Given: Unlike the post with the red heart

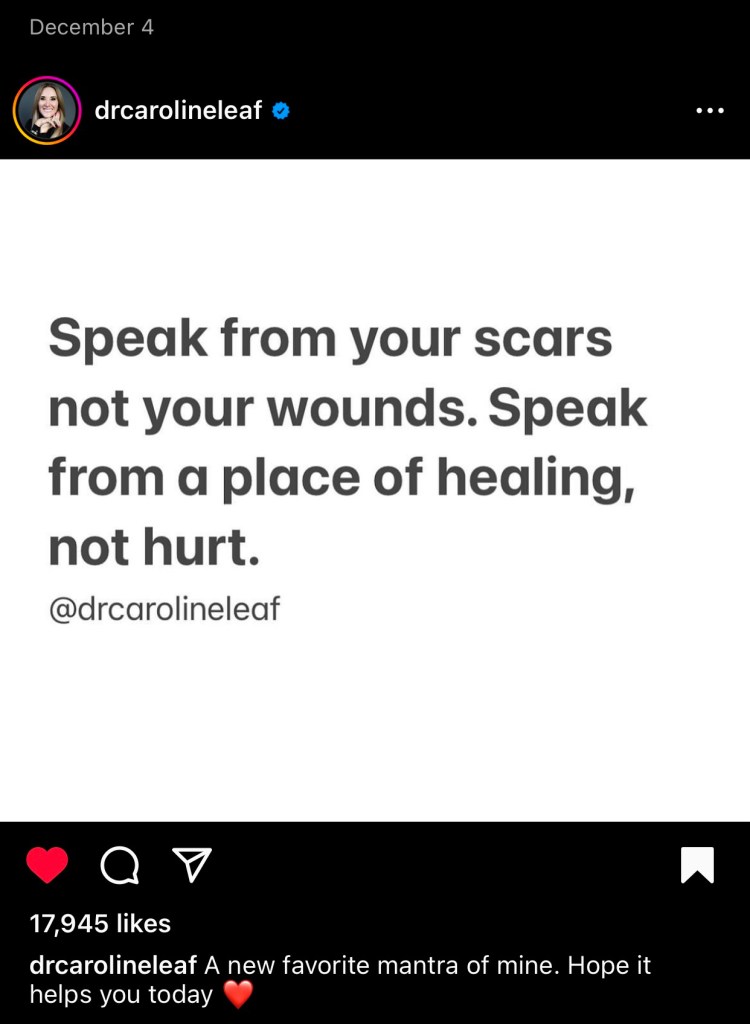Looking at the screenshot, I should click(47, 865).
